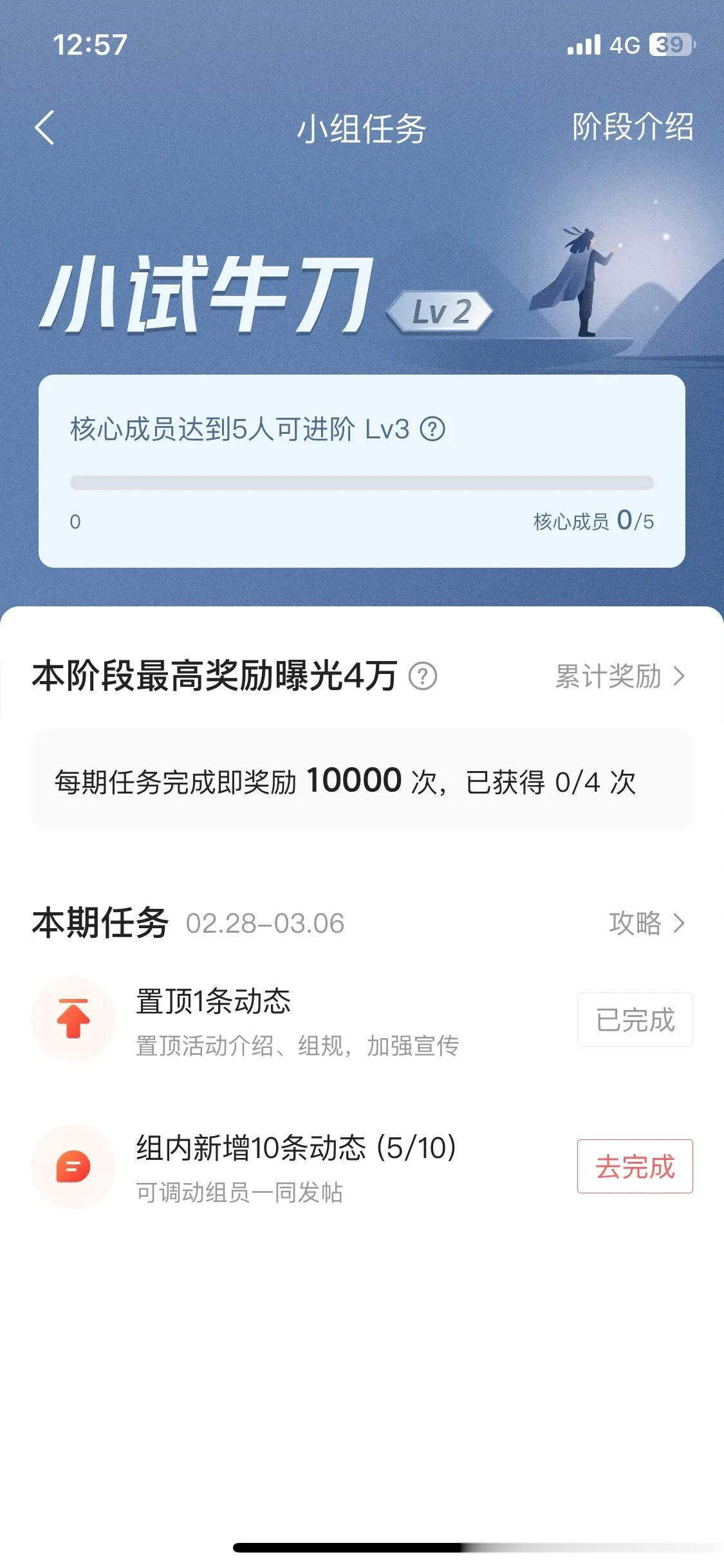Open 阶段介绍 stage introduction
This screenshot has width=724, height=1568.
click(x=633, y=127)
